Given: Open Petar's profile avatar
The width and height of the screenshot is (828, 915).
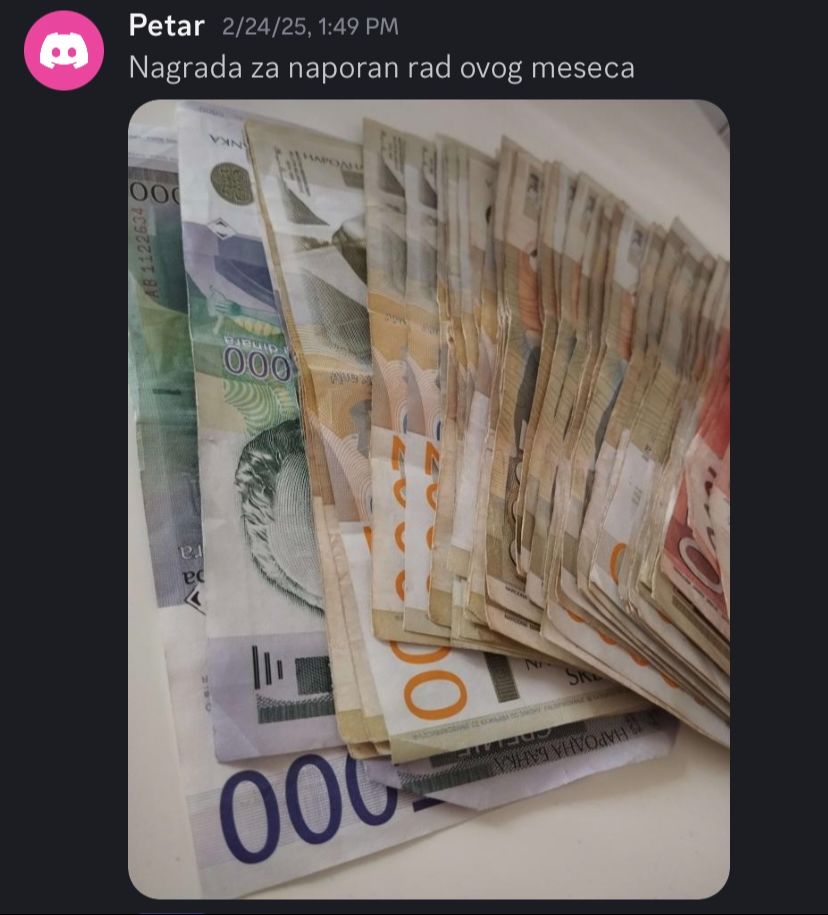Looking at the screenshot, I should (x=64, y=50).
